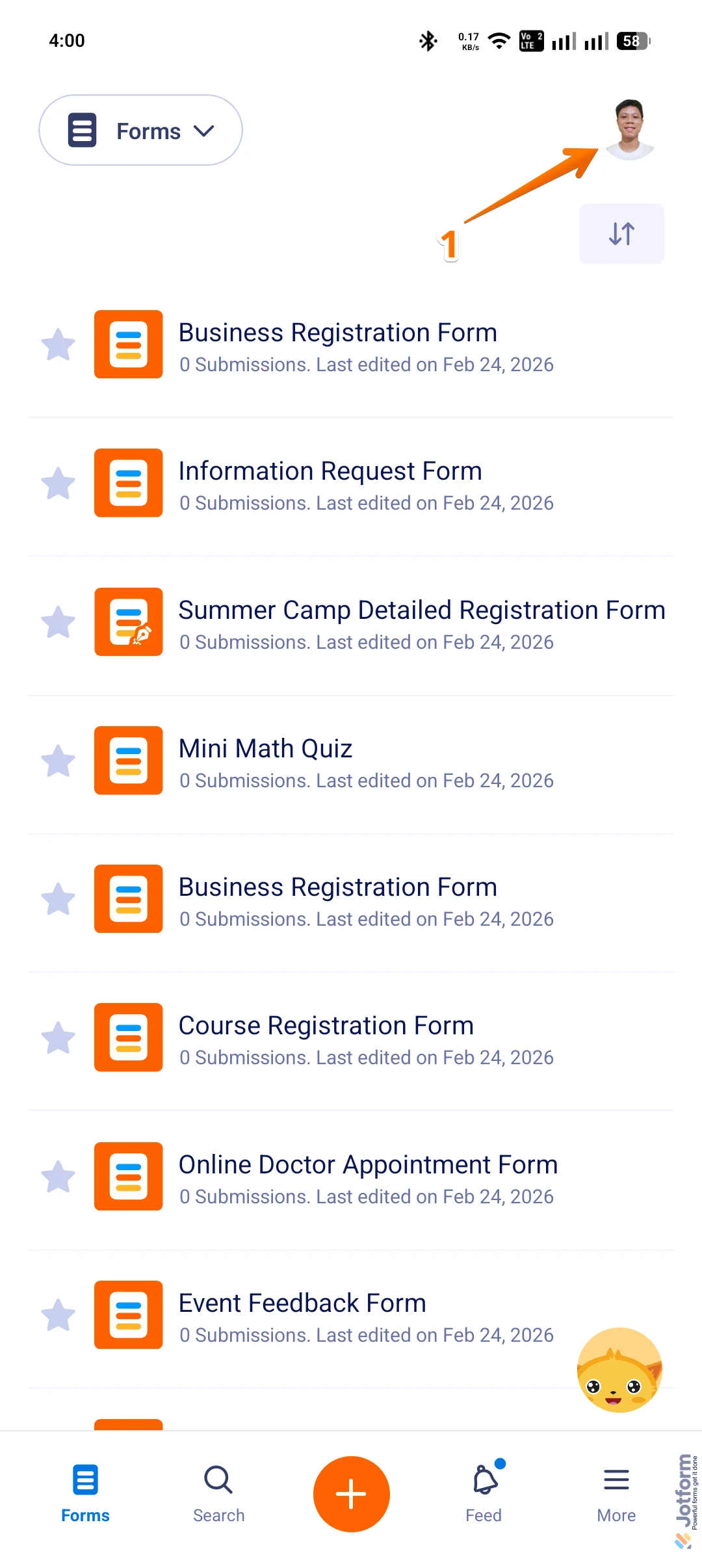Star the Information Request Form
The image size is (702, 1568).
click(58, 483)
